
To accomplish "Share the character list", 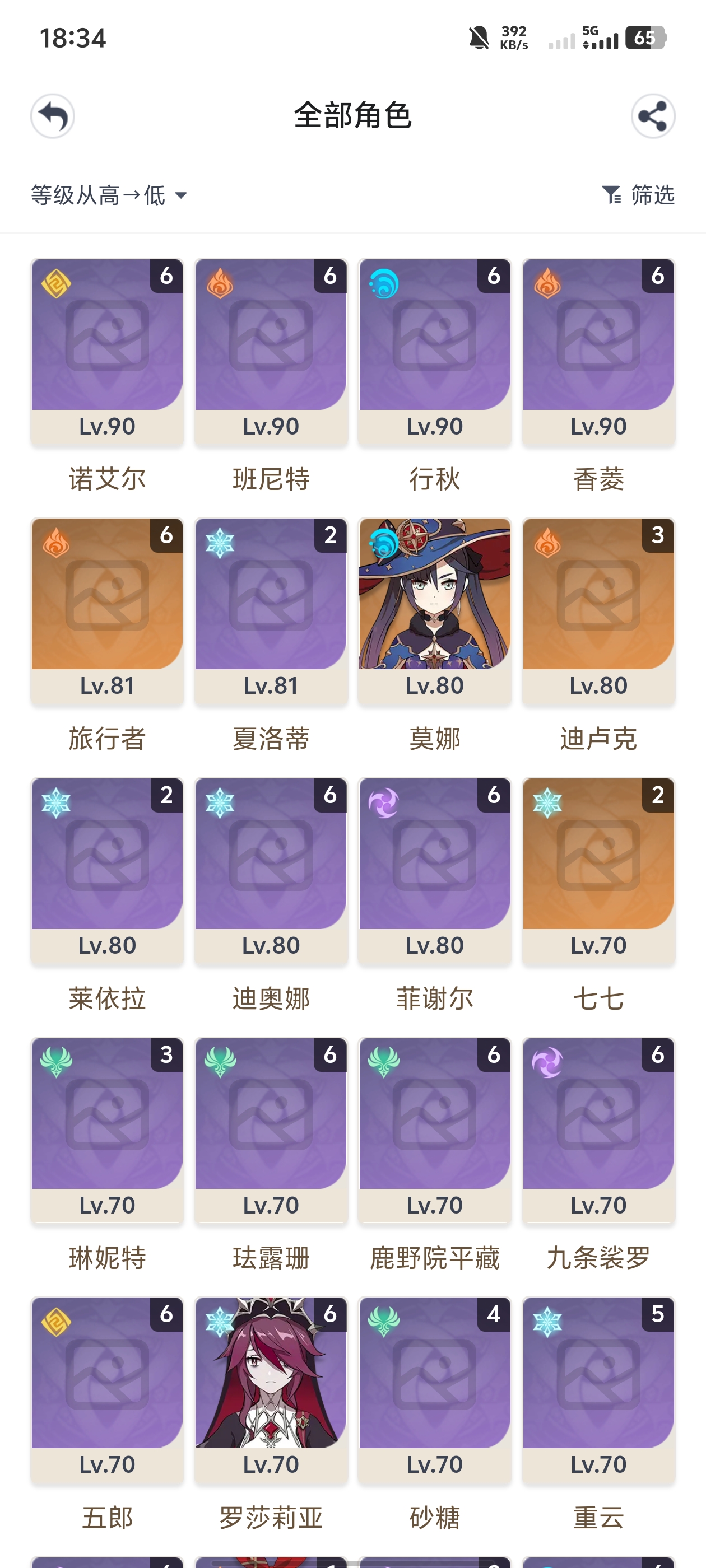I will click(x=652, y=116).
